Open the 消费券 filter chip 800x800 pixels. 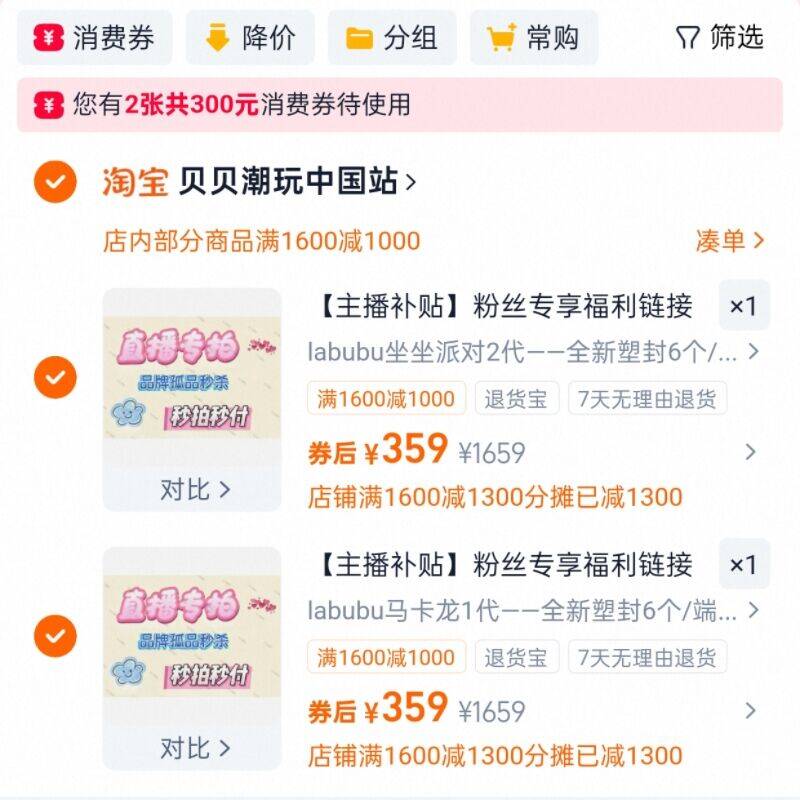tap(95, 38)
